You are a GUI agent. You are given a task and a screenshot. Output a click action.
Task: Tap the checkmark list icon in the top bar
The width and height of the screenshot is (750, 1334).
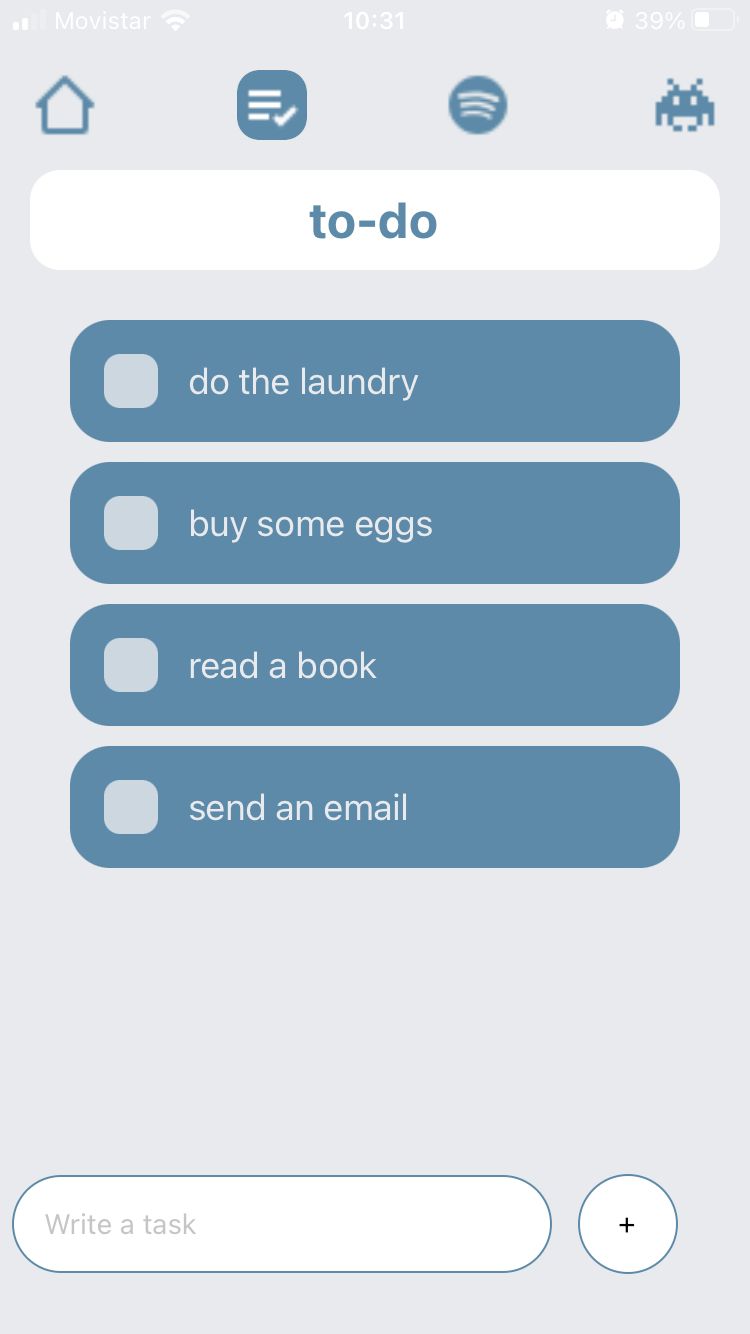click(271, 104)
